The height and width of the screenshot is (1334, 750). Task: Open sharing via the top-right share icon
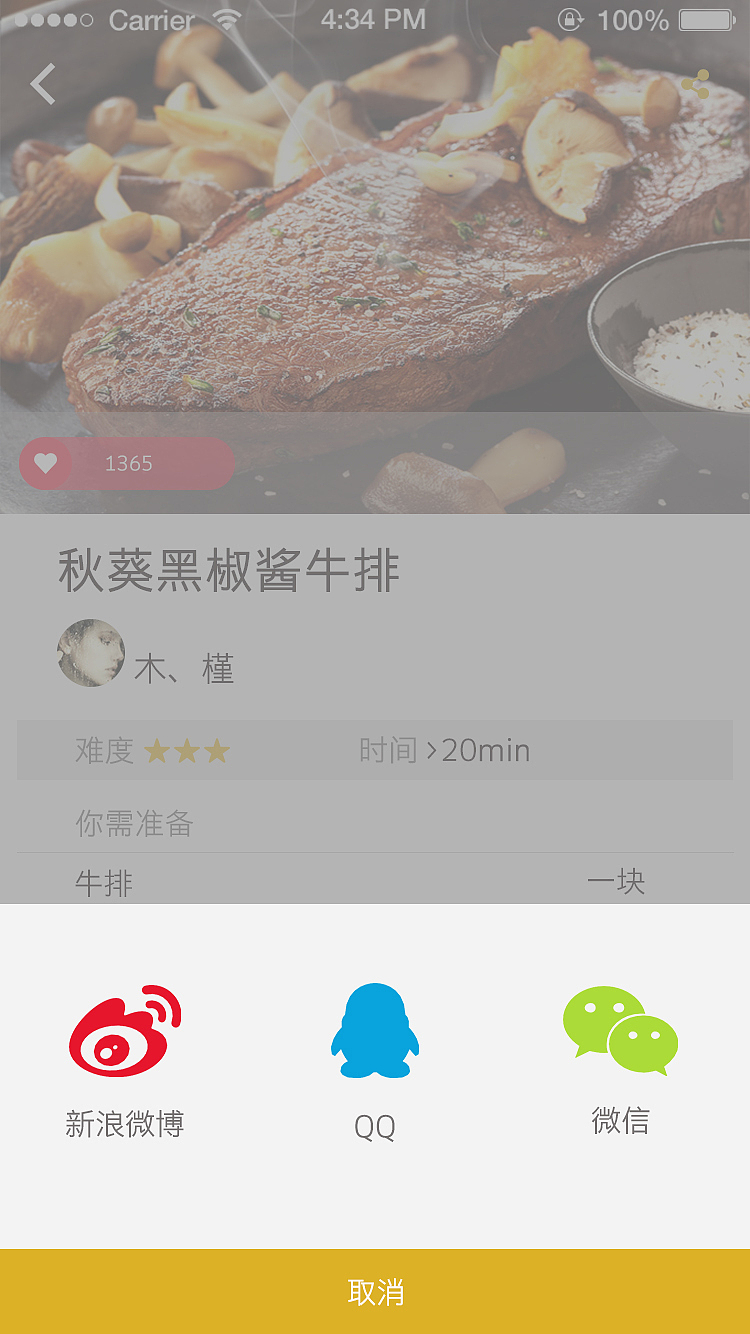695,84
